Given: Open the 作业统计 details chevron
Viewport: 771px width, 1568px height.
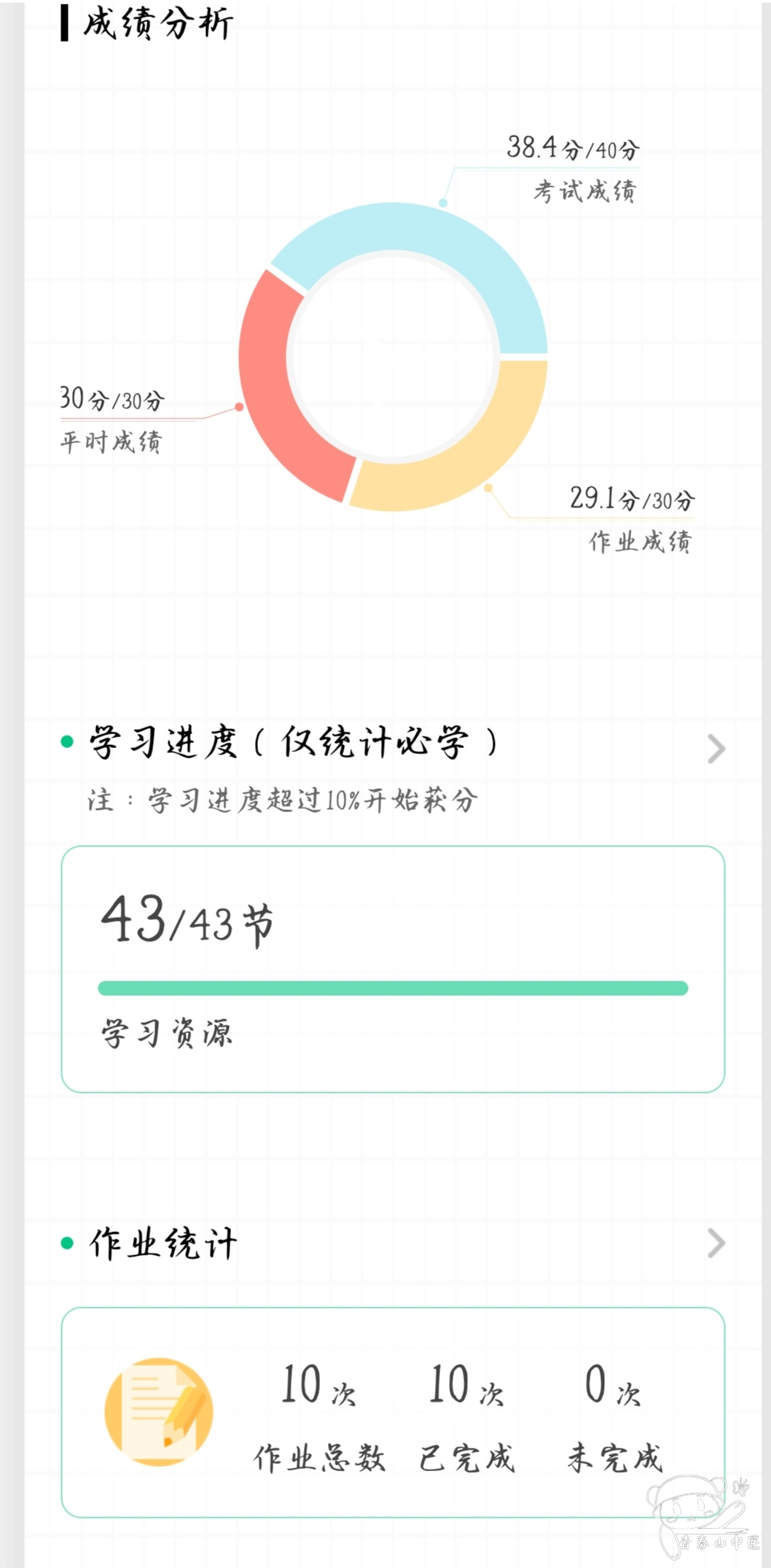Looking at the screenshot, I should tap(716, 1244).
